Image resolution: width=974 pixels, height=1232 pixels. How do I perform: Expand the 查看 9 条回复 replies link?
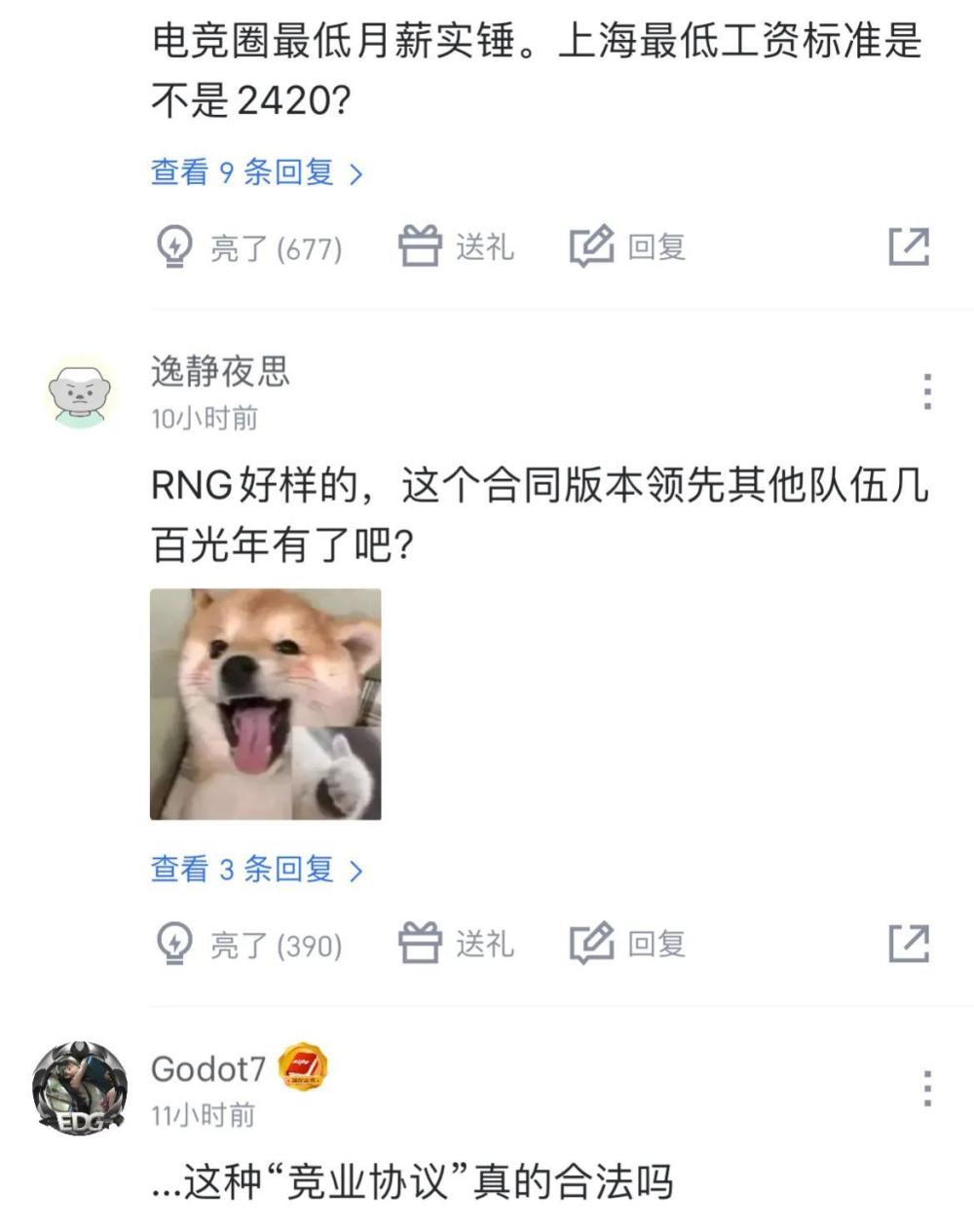256,173
